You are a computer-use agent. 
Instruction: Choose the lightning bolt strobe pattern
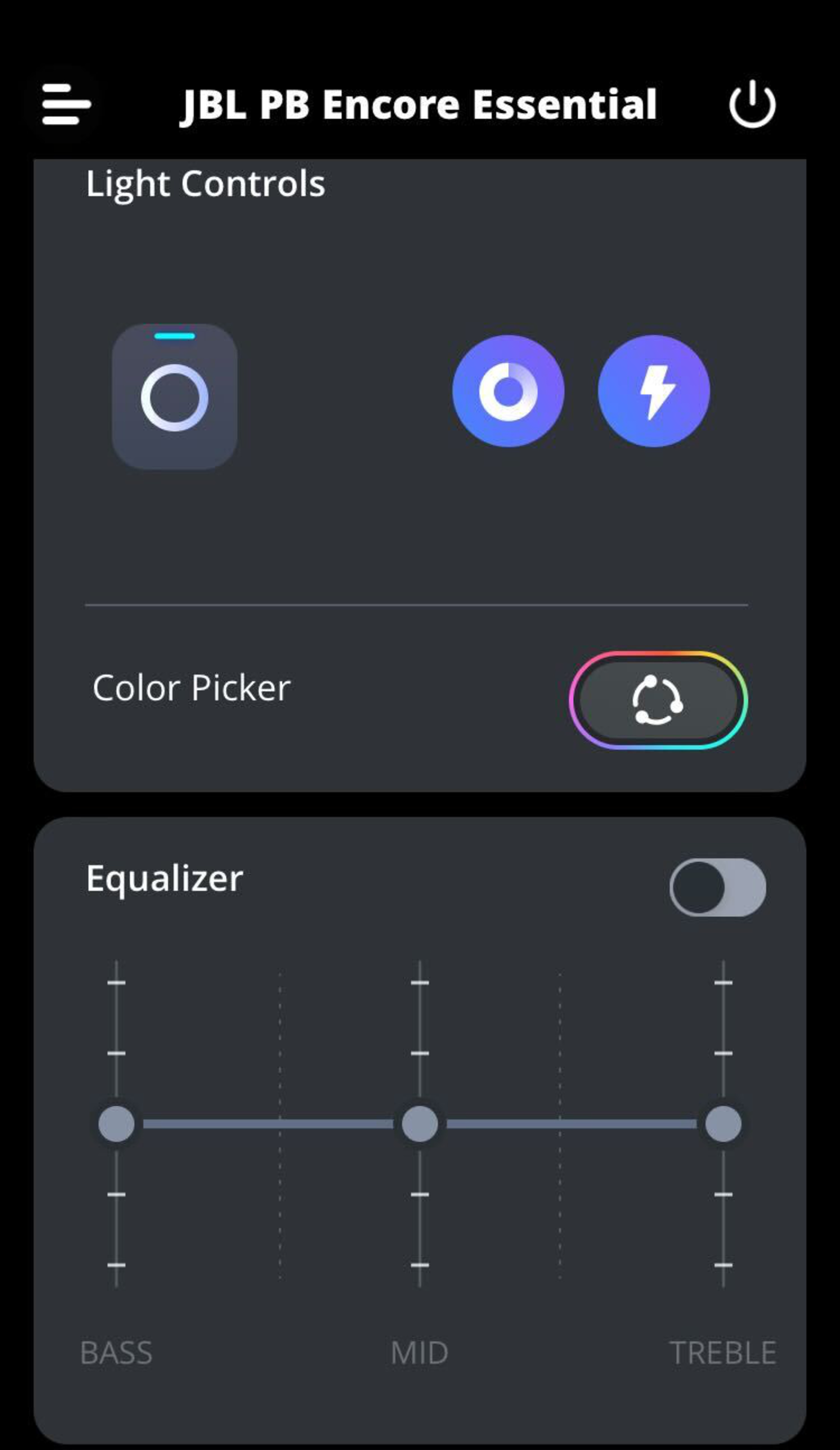pyautogui.click(x=654, y=391)
